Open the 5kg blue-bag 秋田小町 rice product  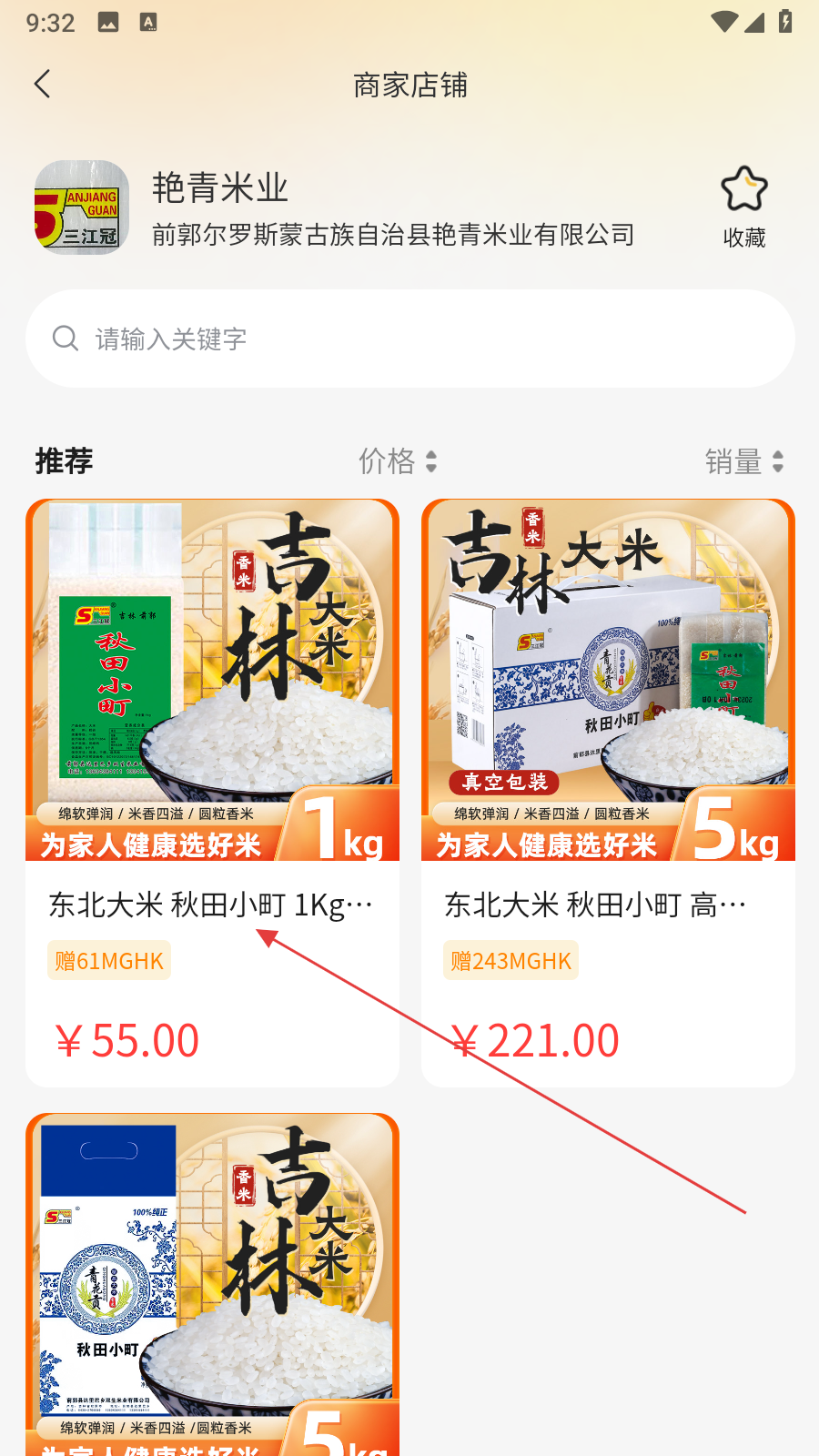point(212,1283)
